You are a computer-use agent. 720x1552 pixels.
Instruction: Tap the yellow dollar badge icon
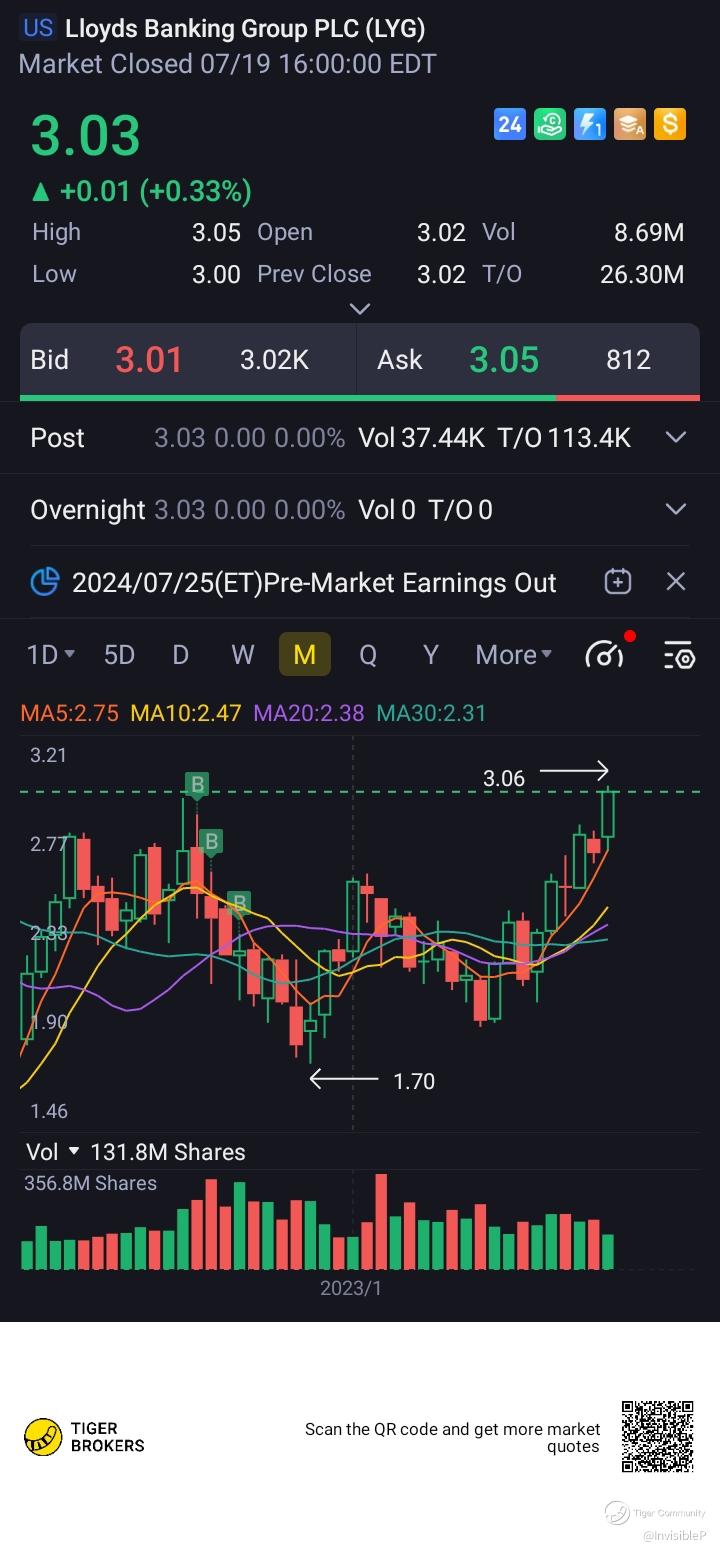coord(669,125)
